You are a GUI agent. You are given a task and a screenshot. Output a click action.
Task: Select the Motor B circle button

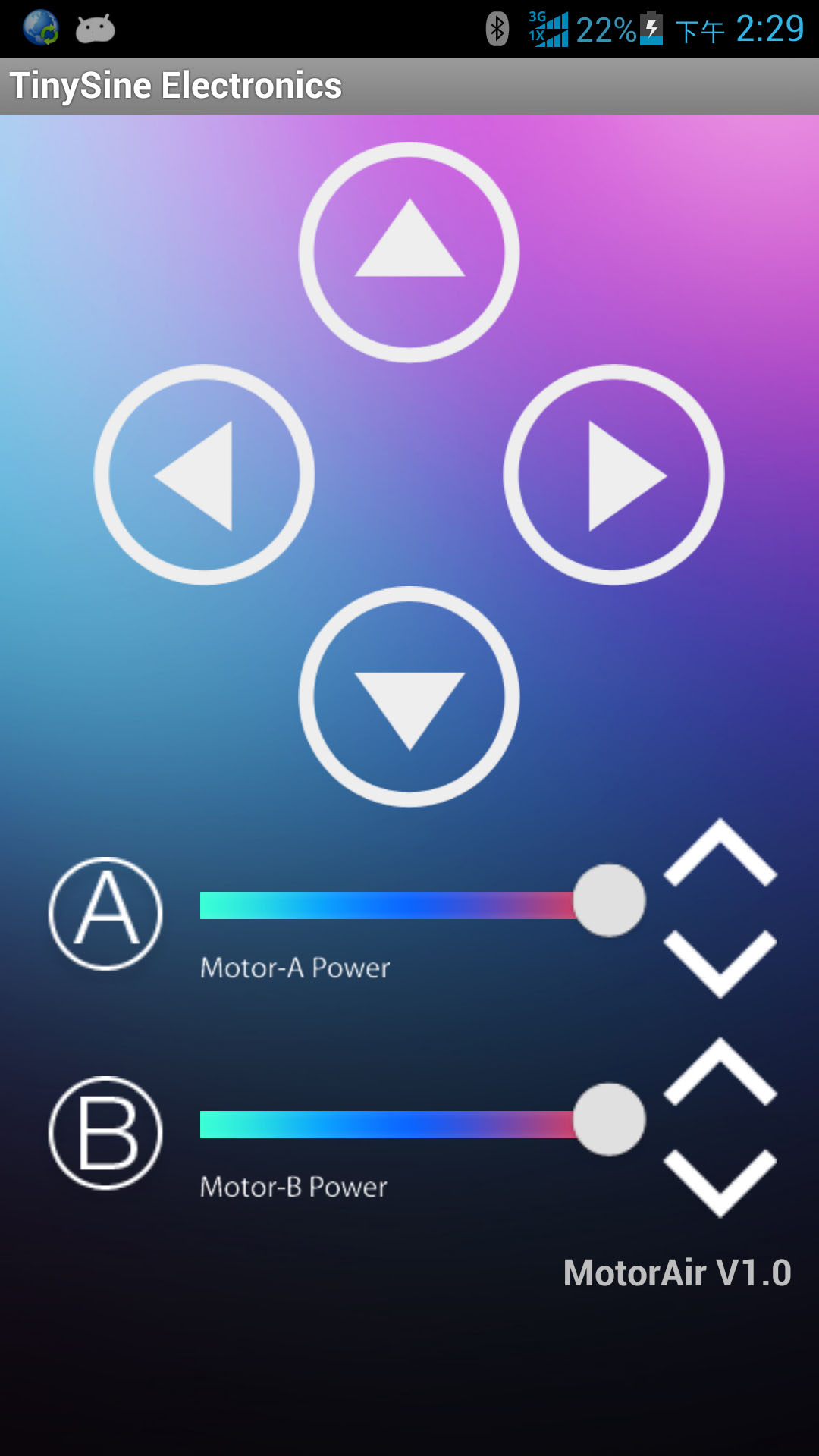pos(105,1132)
